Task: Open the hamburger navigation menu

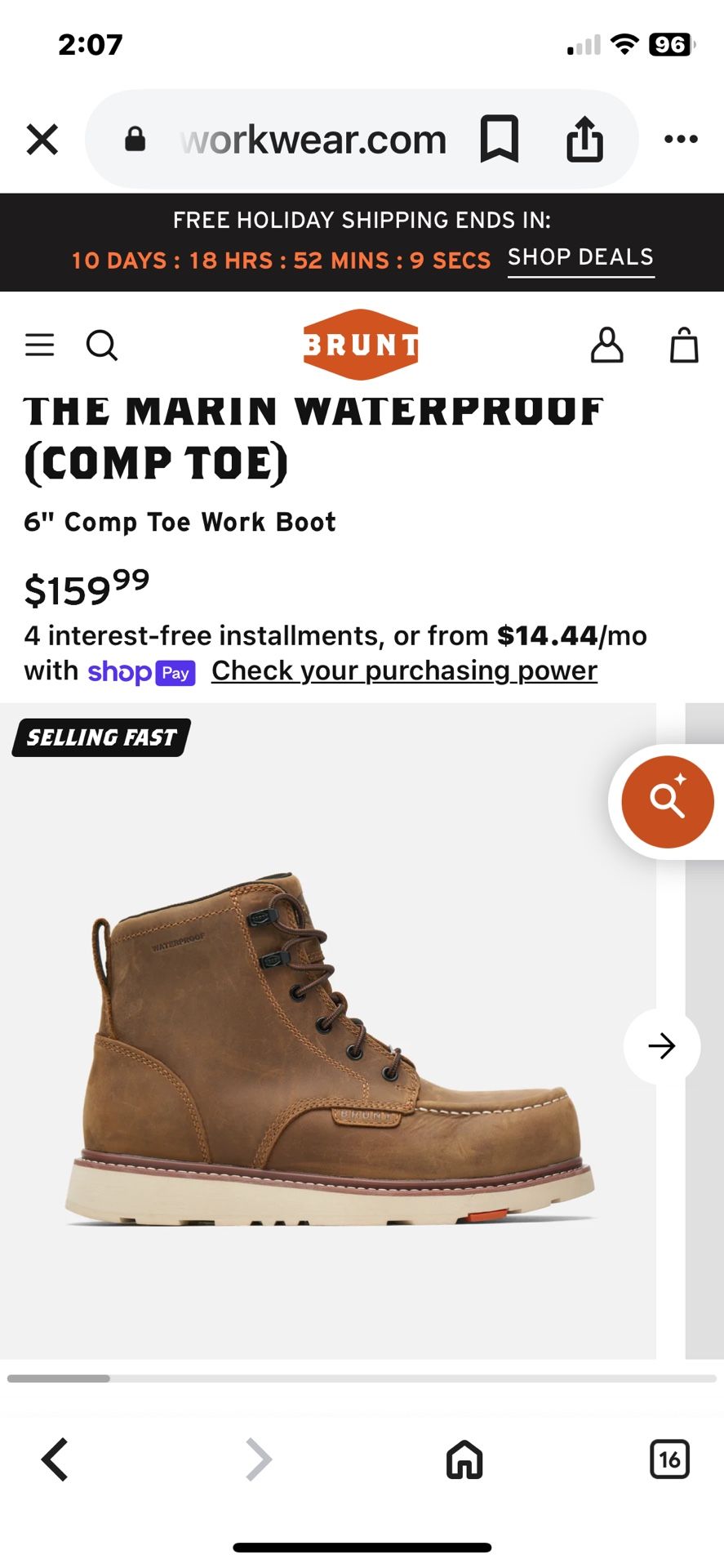Action: click(x=38, y=345)
